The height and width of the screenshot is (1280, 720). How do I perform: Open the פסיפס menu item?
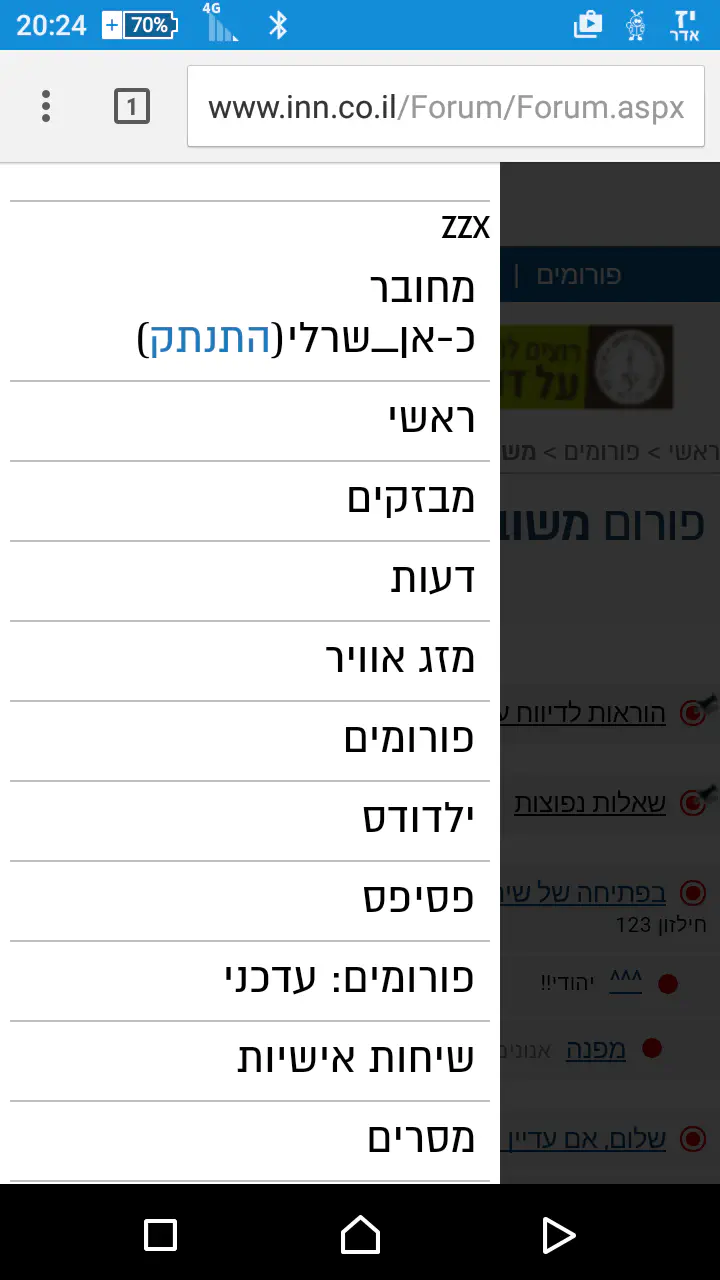(x=418, y=900)
